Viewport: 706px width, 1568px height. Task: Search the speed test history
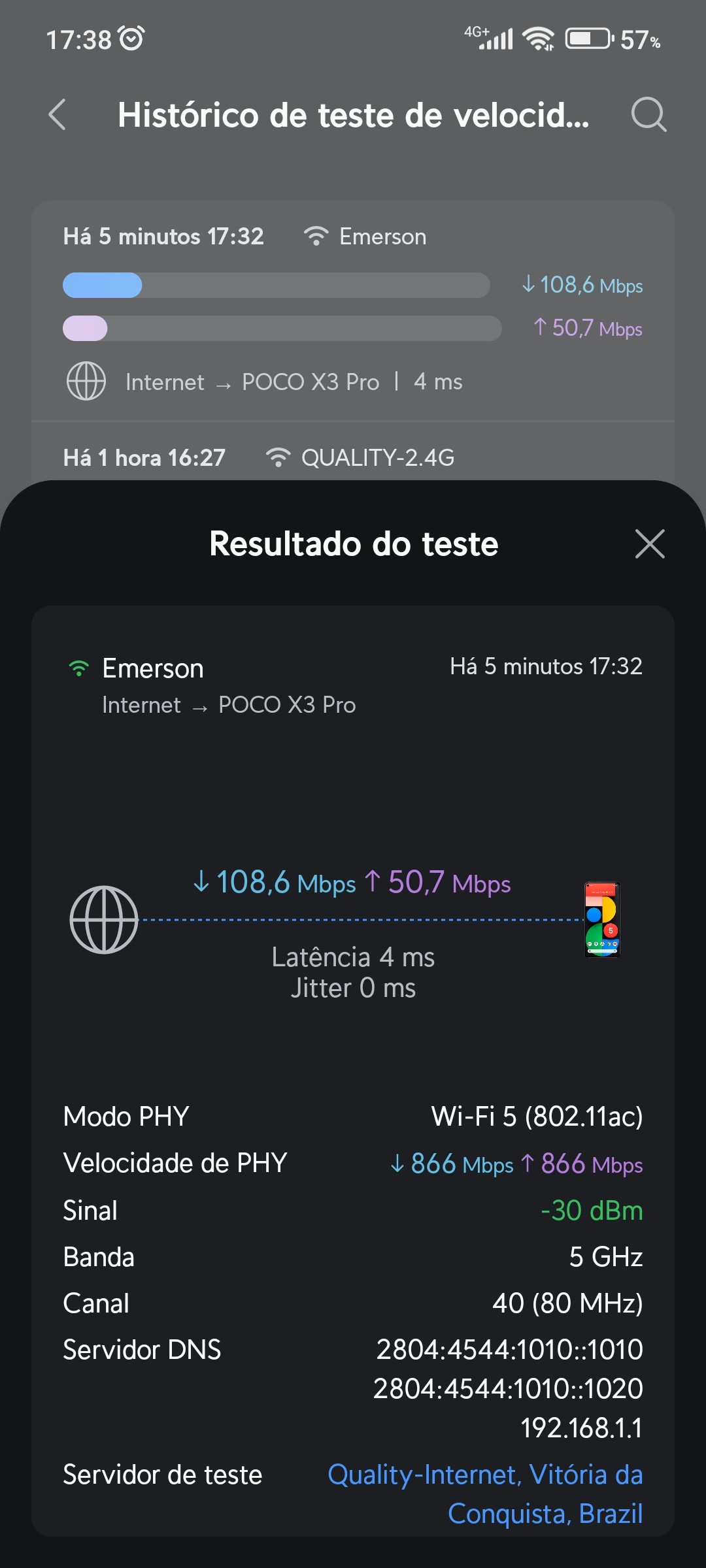coord(648,115)
